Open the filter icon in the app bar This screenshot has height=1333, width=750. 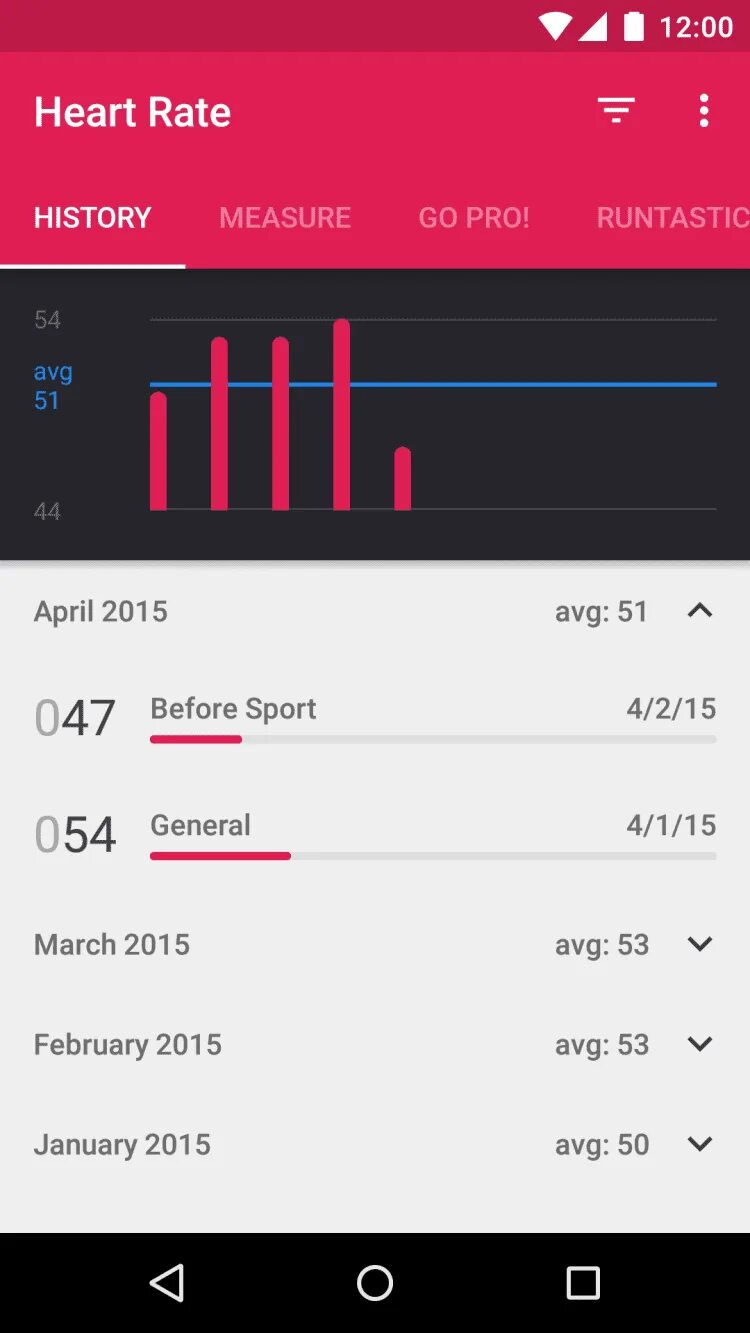(x=616, y=111)
